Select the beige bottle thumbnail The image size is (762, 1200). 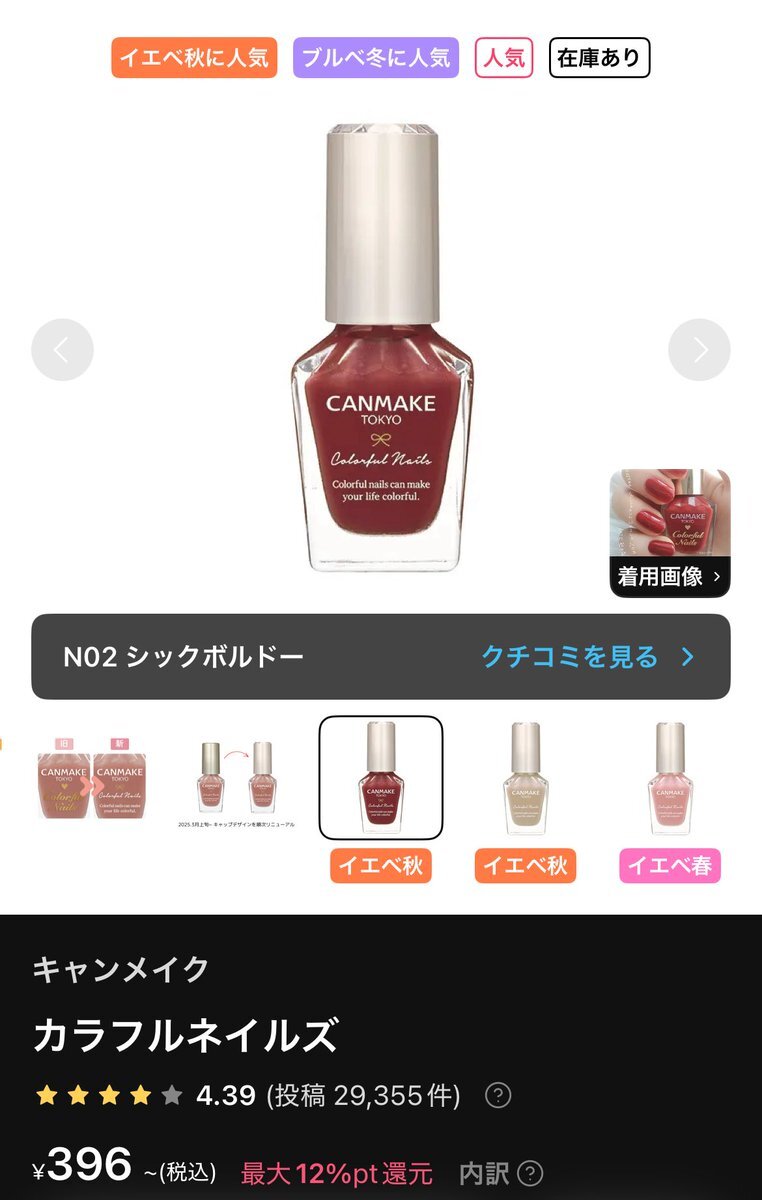point(525,777)
